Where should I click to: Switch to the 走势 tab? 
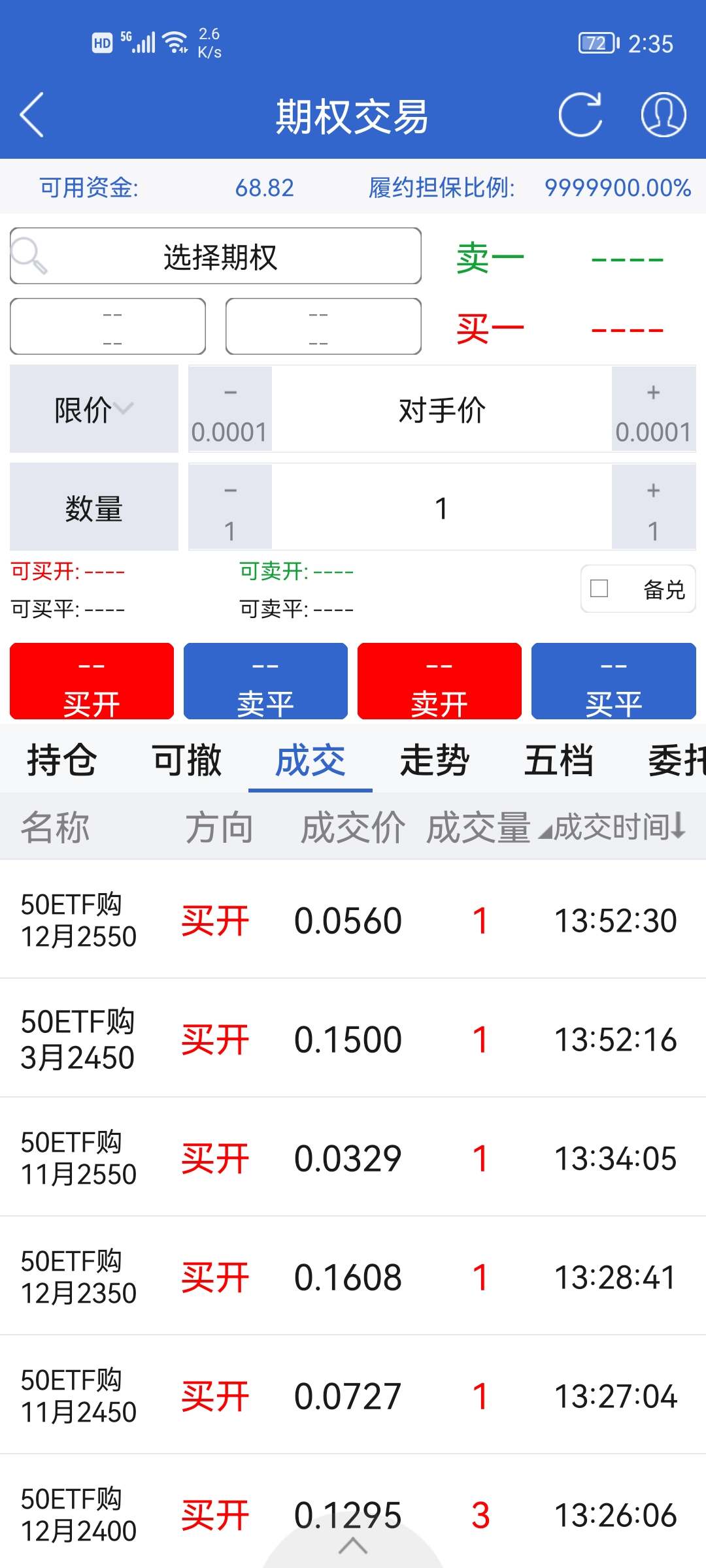[x=435, y=760]
